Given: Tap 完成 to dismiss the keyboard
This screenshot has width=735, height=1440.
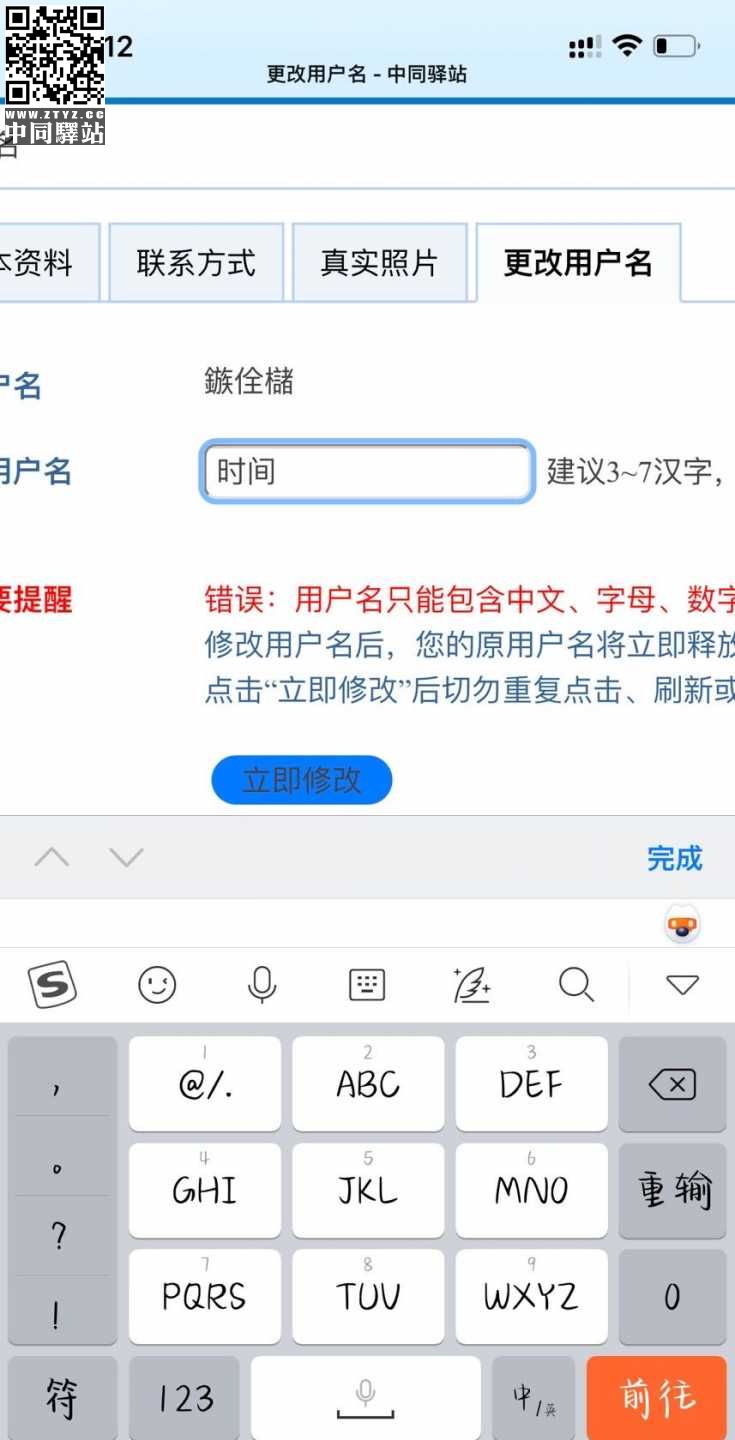Looking at the screenshot, I should 674,858.
